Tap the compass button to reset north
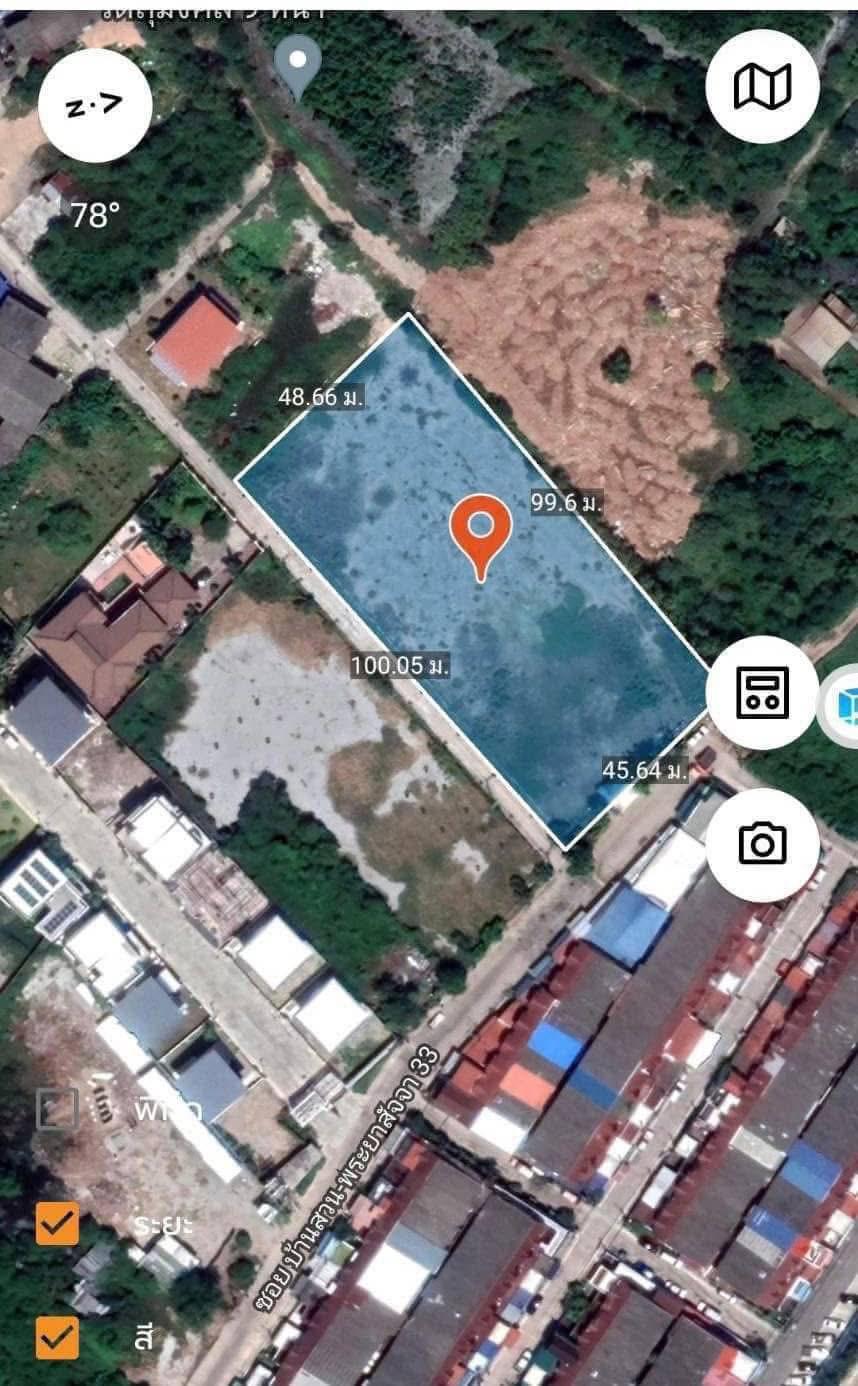The width and height of the screenshot is (858, 1386). click(95, 105)
